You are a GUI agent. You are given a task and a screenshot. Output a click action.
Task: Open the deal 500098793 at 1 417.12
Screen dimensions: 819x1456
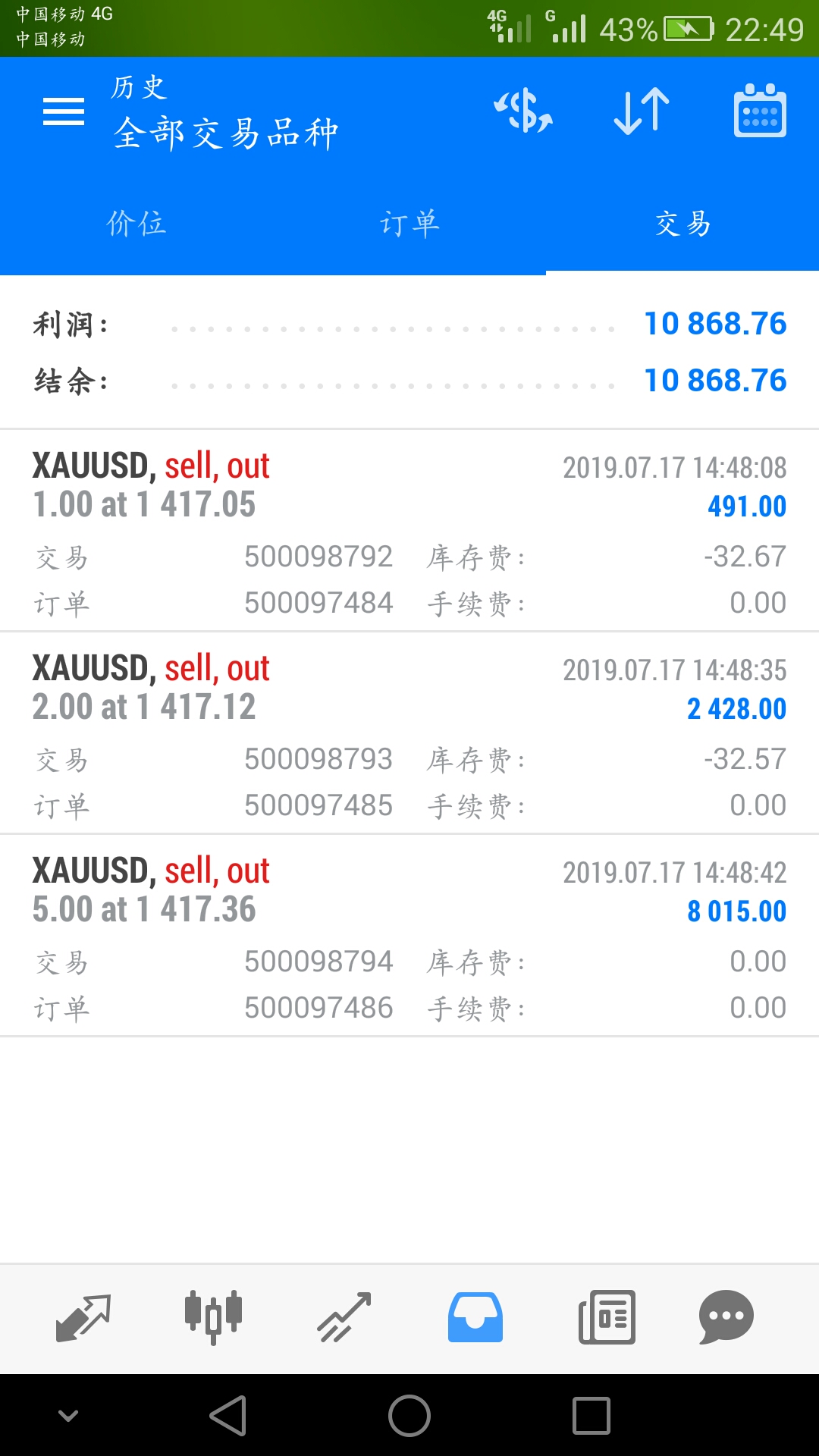(409, 733)
